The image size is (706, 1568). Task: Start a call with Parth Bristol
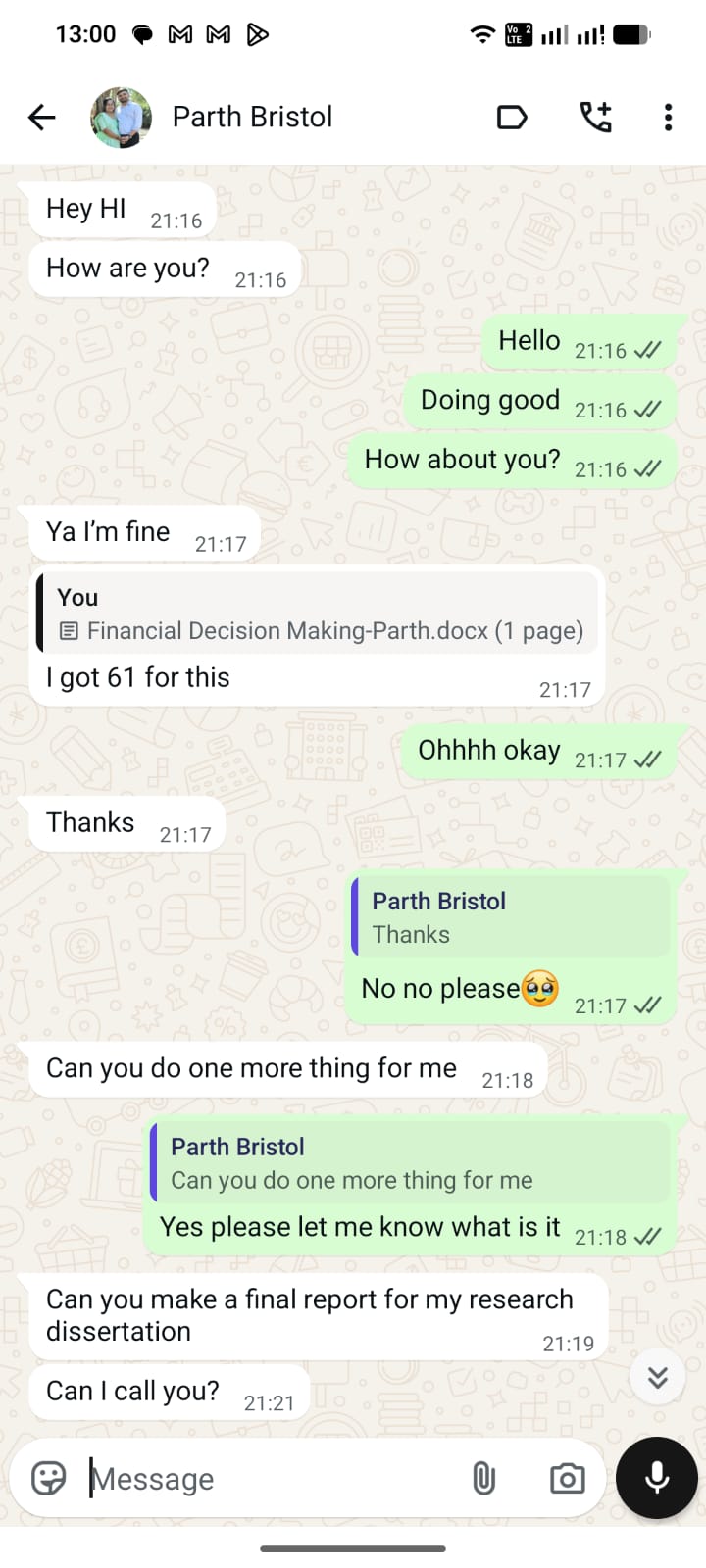595,118
